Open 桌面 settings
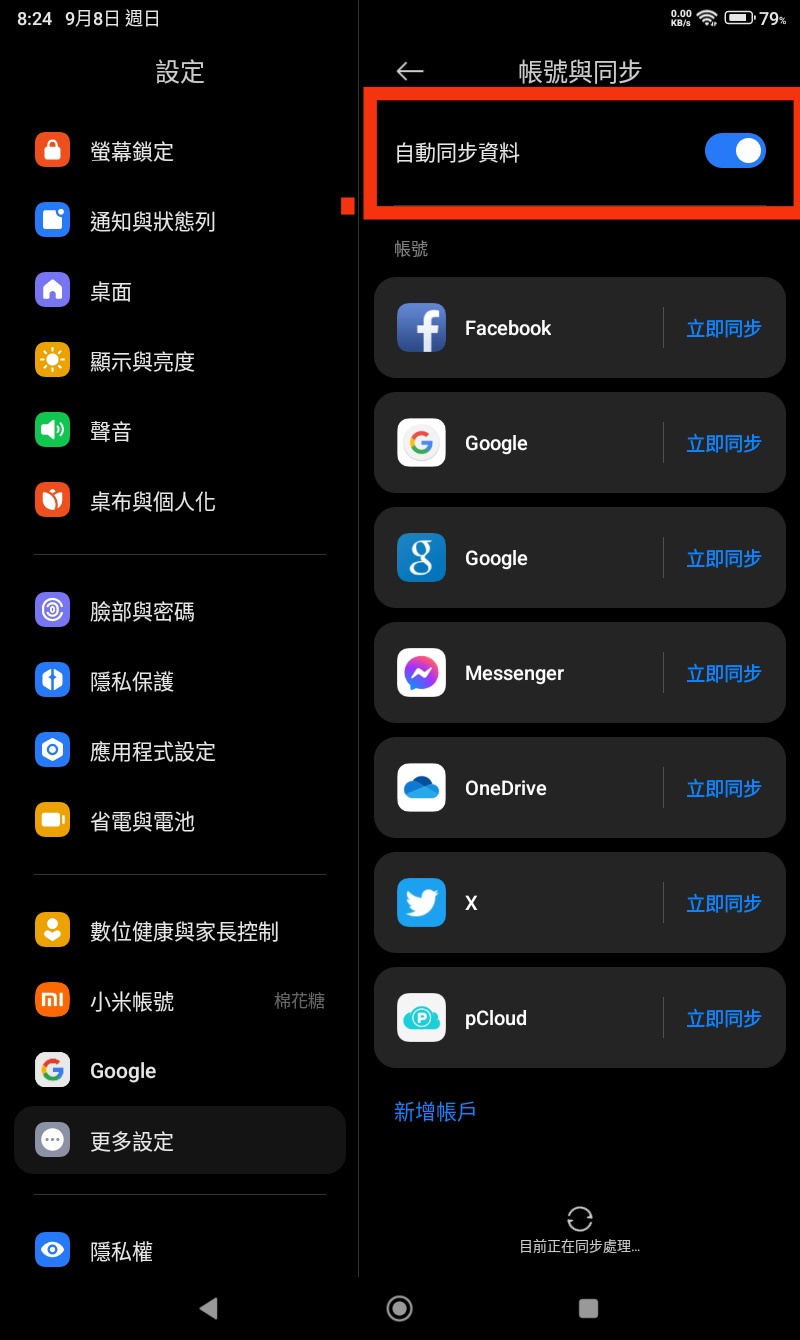The image size is (800, 1340). (x=110, y=292)
